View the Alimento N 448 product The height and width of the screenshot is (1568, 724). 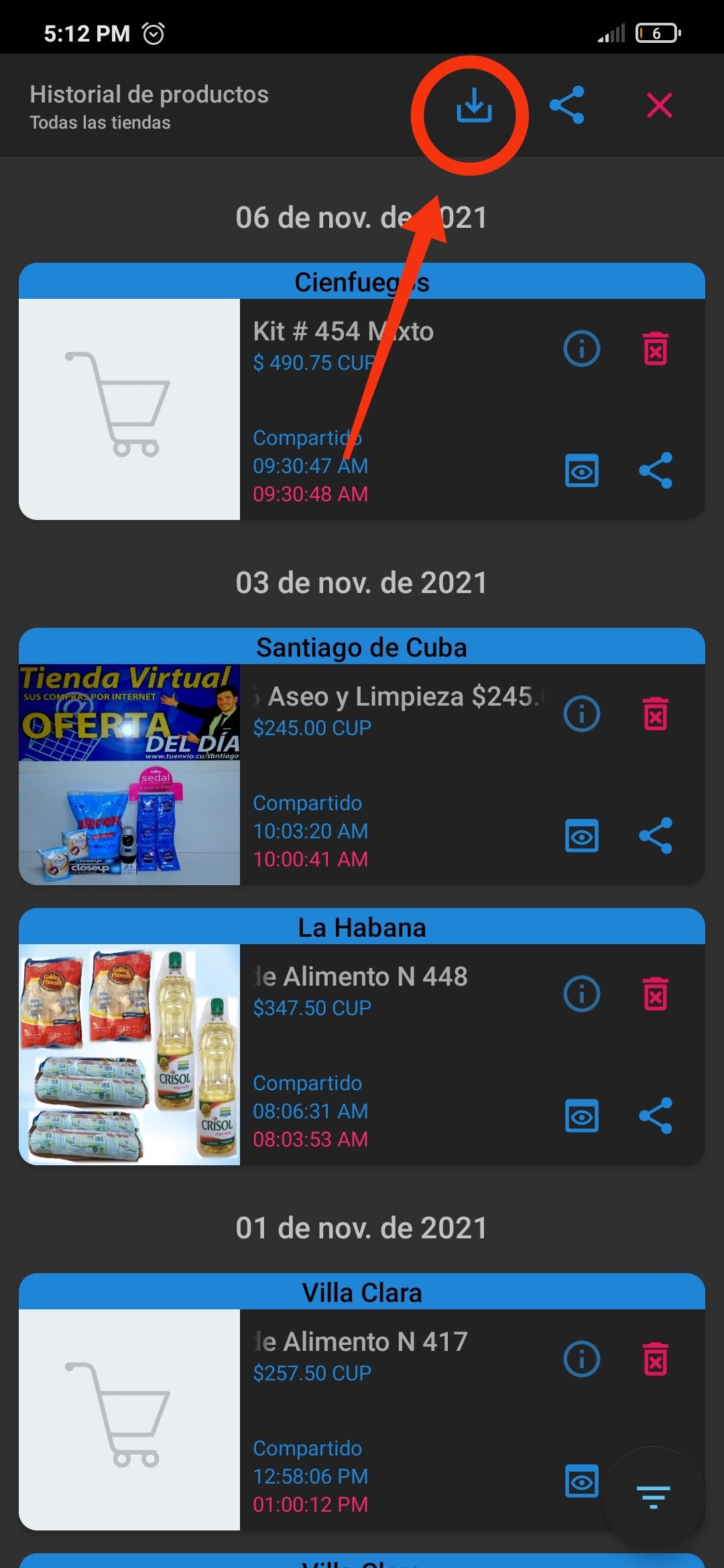[x=581, y=1116]
